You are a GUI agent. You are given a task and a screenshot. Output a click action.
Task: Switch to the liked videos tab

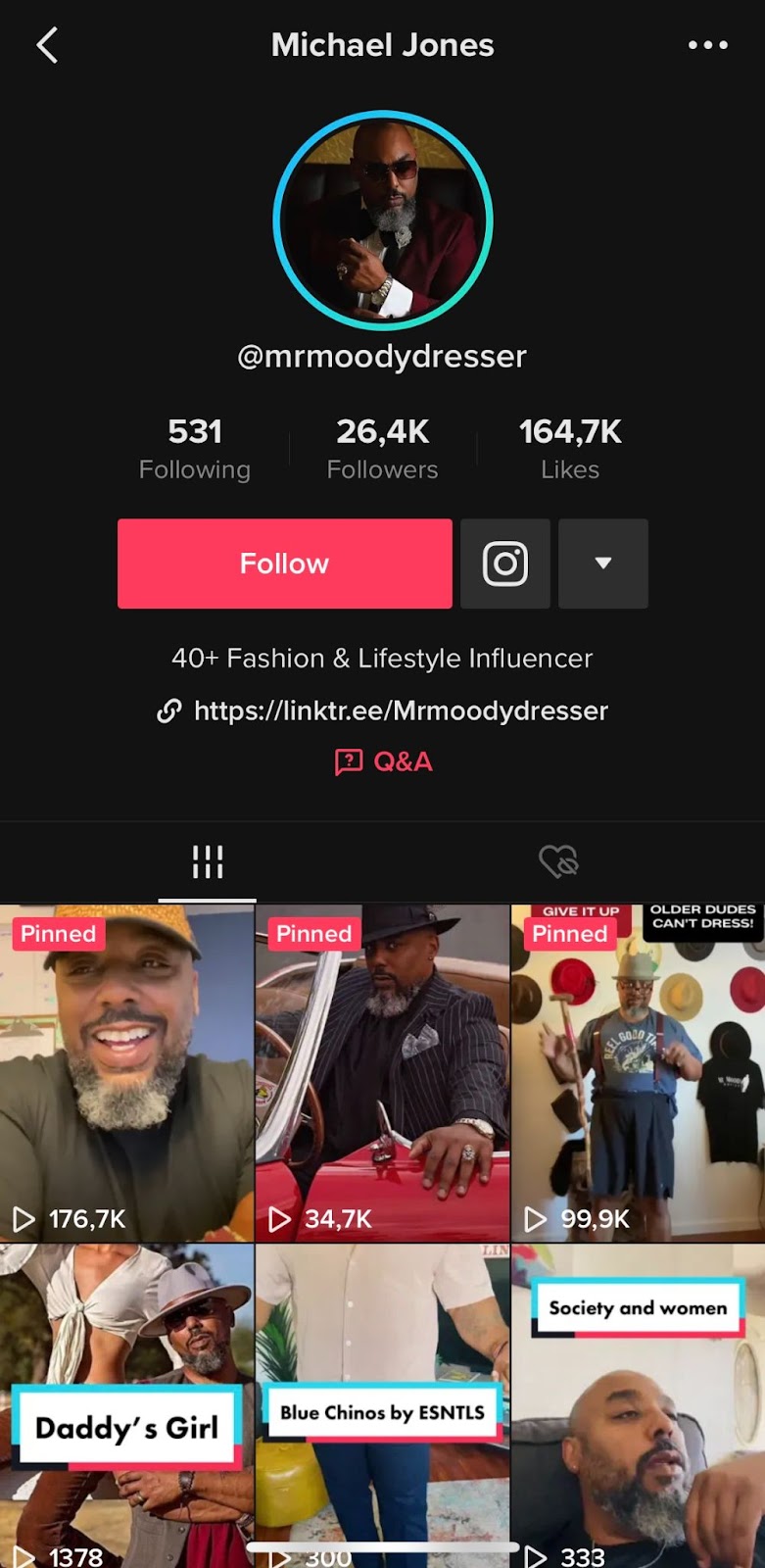click(558, 862)
